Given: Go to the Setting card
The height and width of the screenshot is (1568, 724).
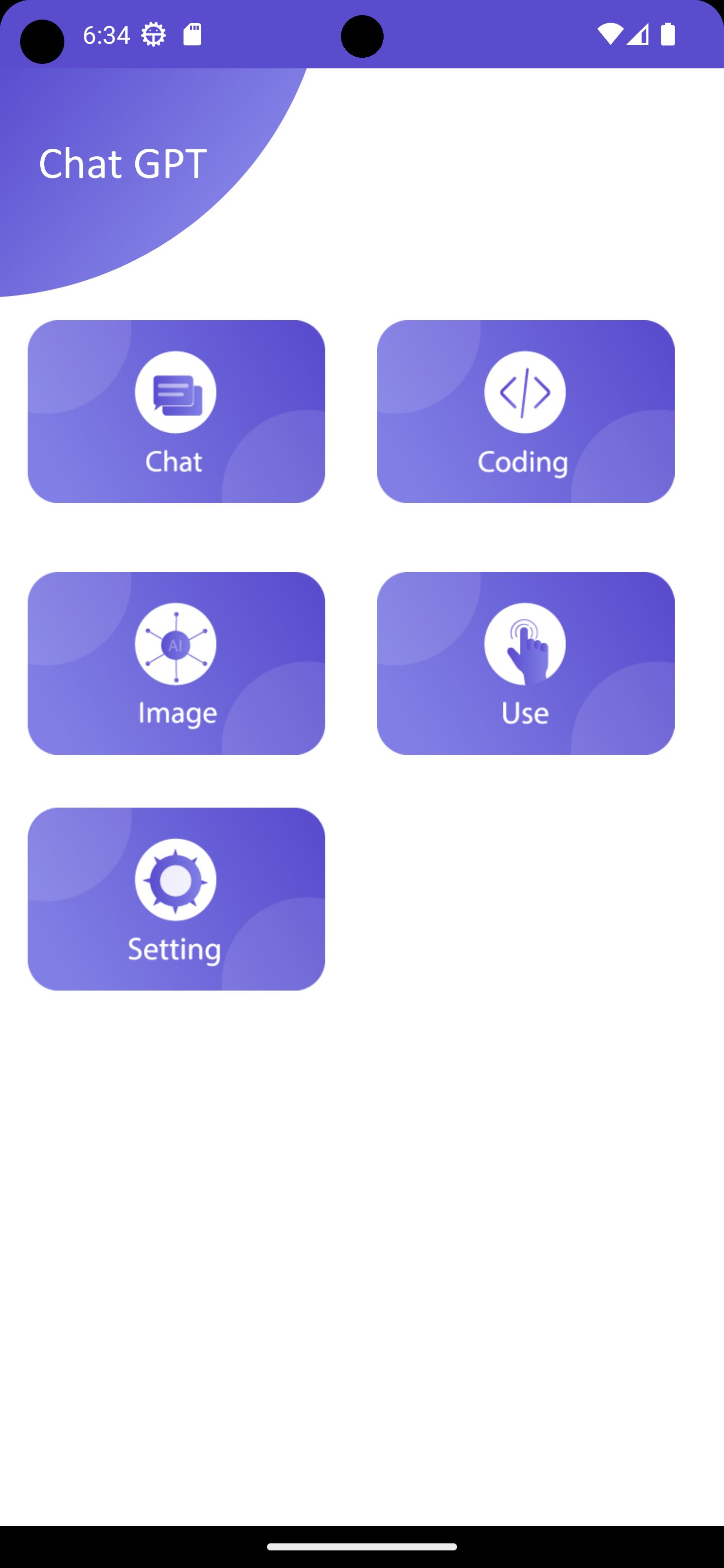Looking at the screenshot, I should point(176,899).
